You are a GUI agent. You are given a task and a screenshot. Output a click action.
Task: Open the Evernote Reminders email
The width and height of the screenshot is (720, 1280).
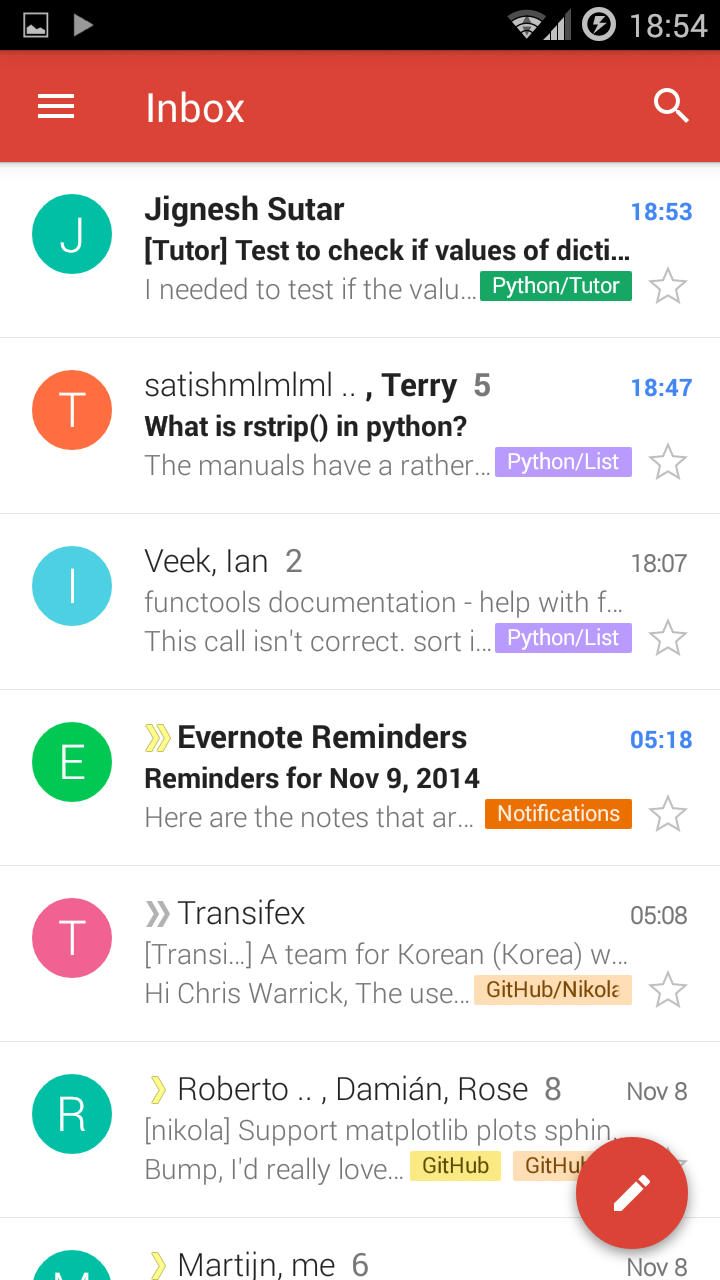pos(360,778)
